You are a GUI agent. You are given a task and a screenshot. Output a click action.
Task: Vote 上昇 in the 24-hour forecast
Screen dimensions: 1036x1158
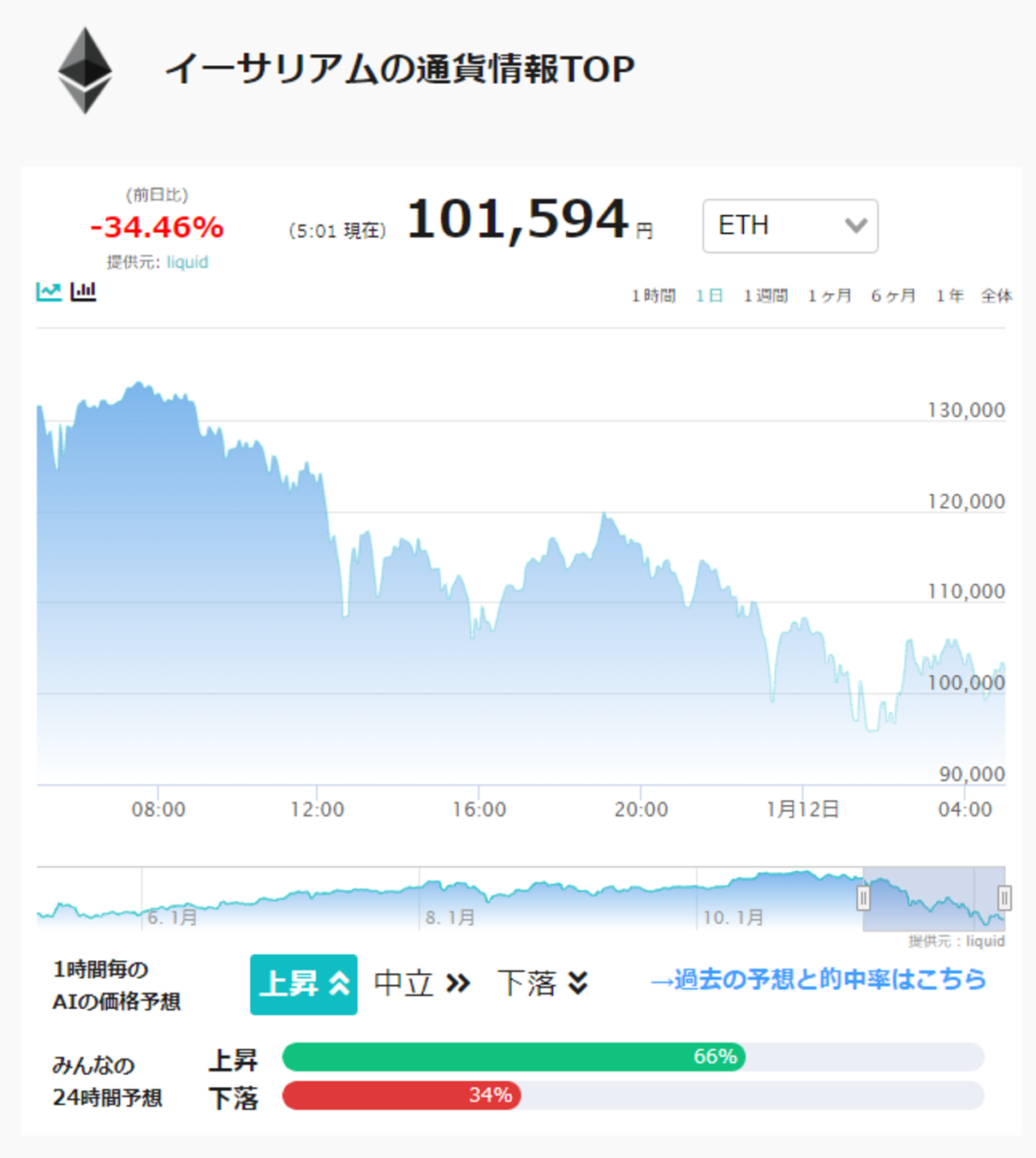coord(233,1060)
